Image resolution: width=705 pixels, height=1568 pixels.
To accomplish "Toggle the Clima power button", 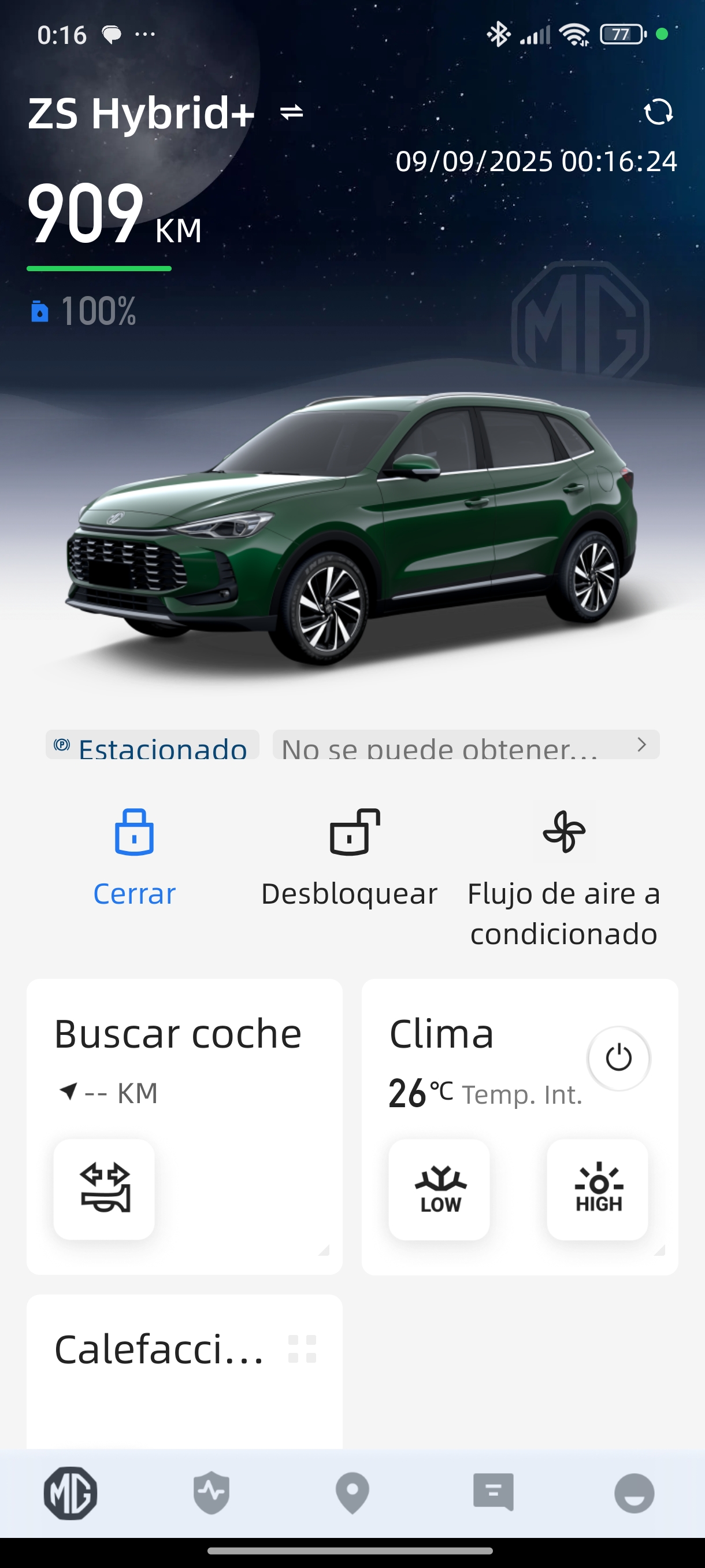I will click(x=619, y=1058).
